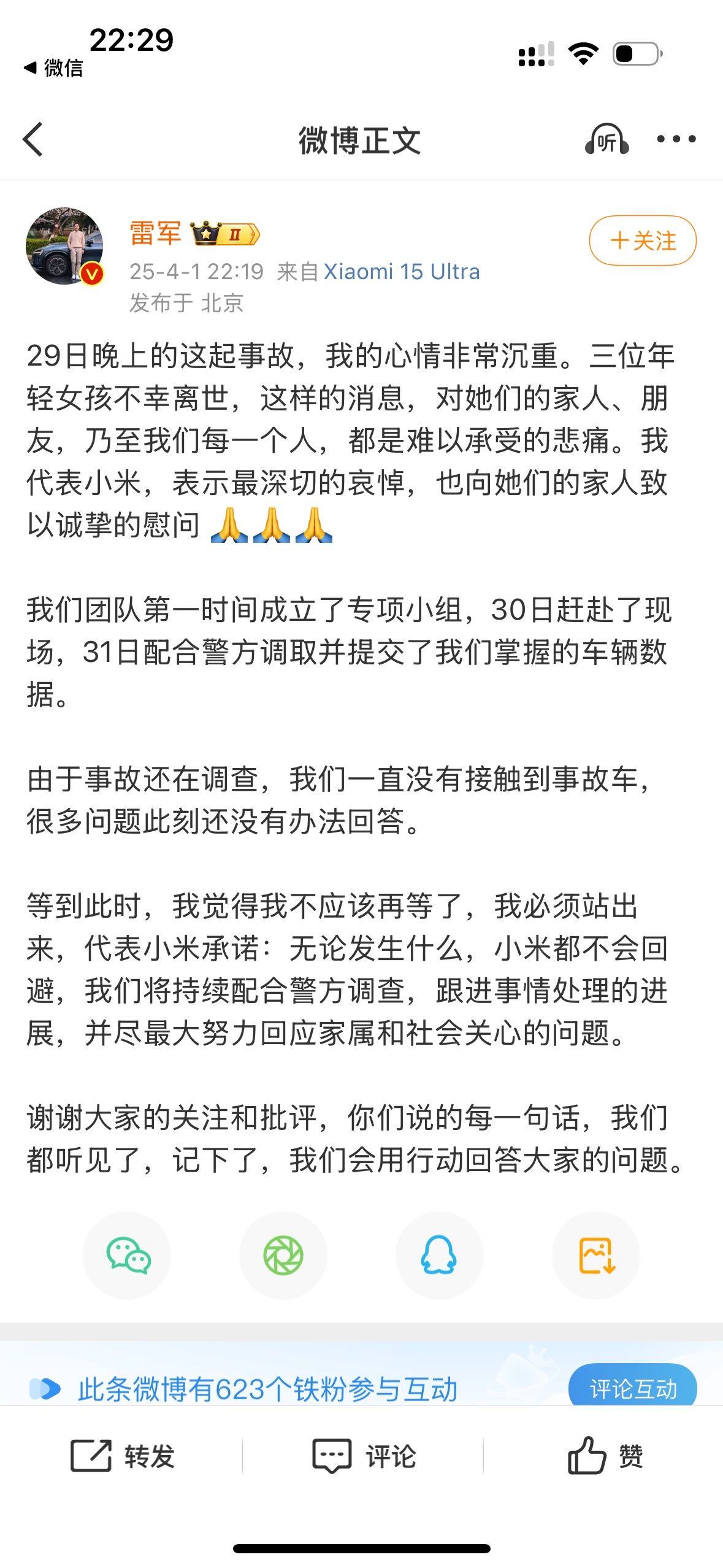Share post to WeChat
Image resolution: width=723 pixels, height=1568 pixels.
pyautogui.click(x=127, y=1255)
